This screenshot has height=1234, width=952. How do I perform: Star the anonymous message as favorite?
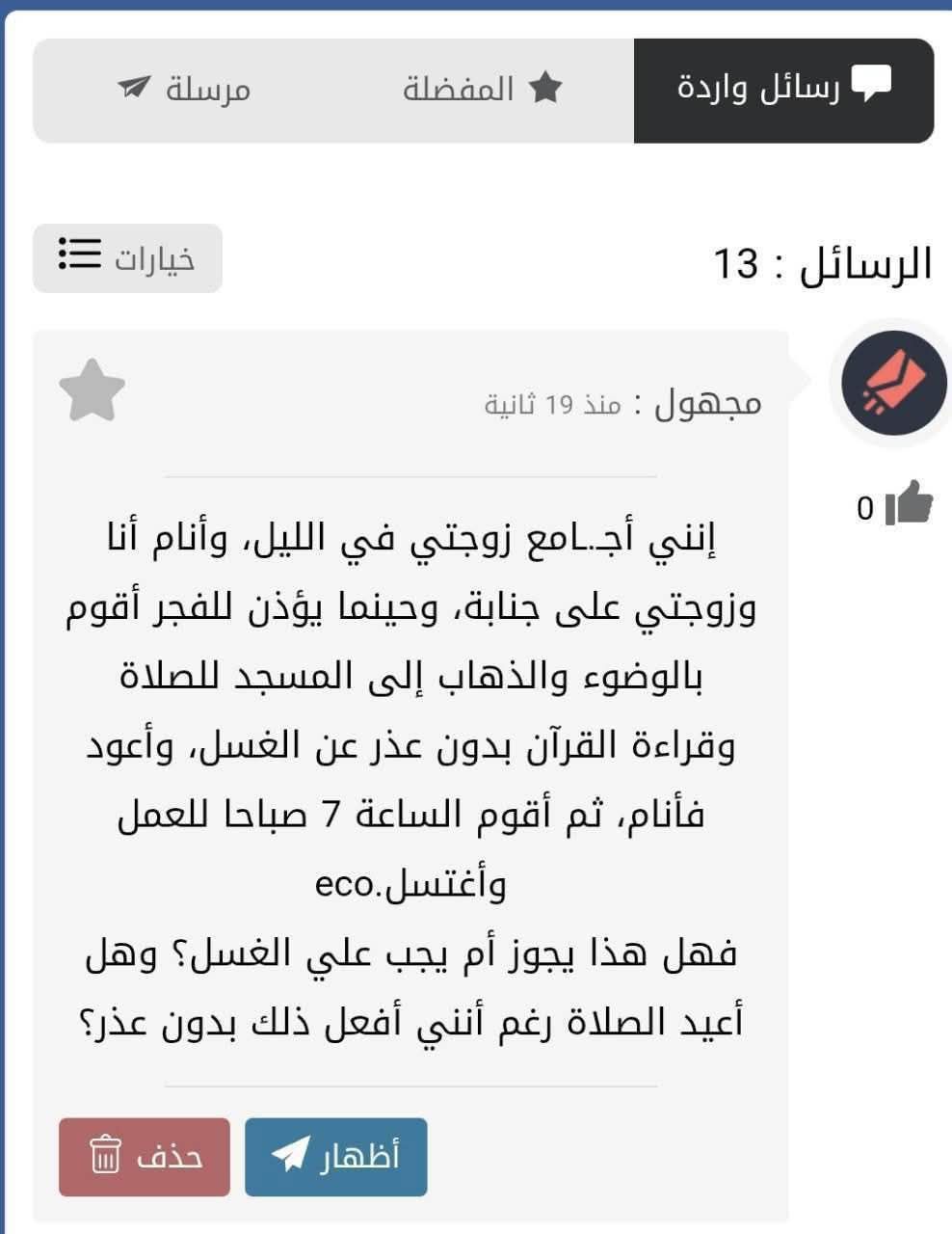click(93, 391)
